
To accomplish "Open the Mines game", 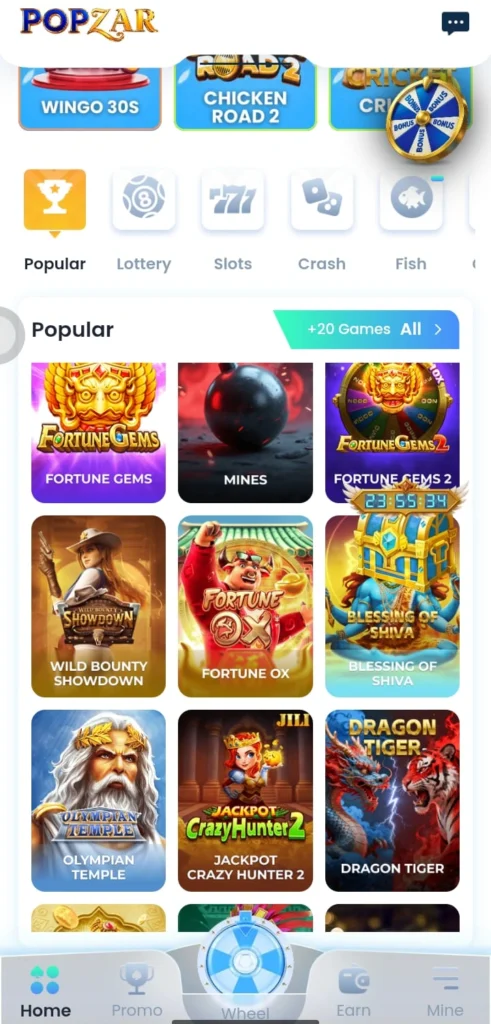I will [x=246, y=432].
